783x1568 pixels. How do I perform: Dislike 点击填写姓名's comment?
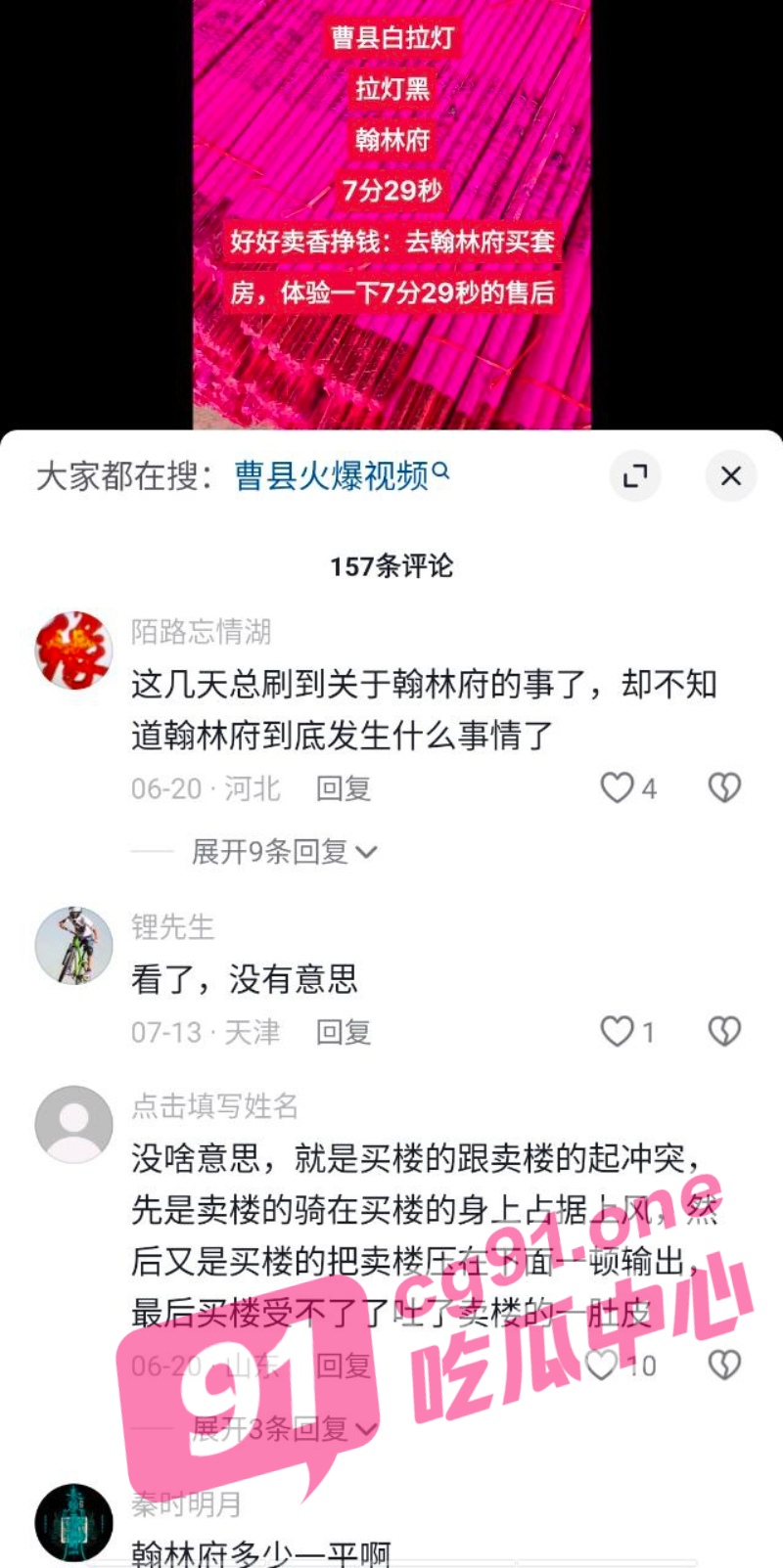(724, 1365)
